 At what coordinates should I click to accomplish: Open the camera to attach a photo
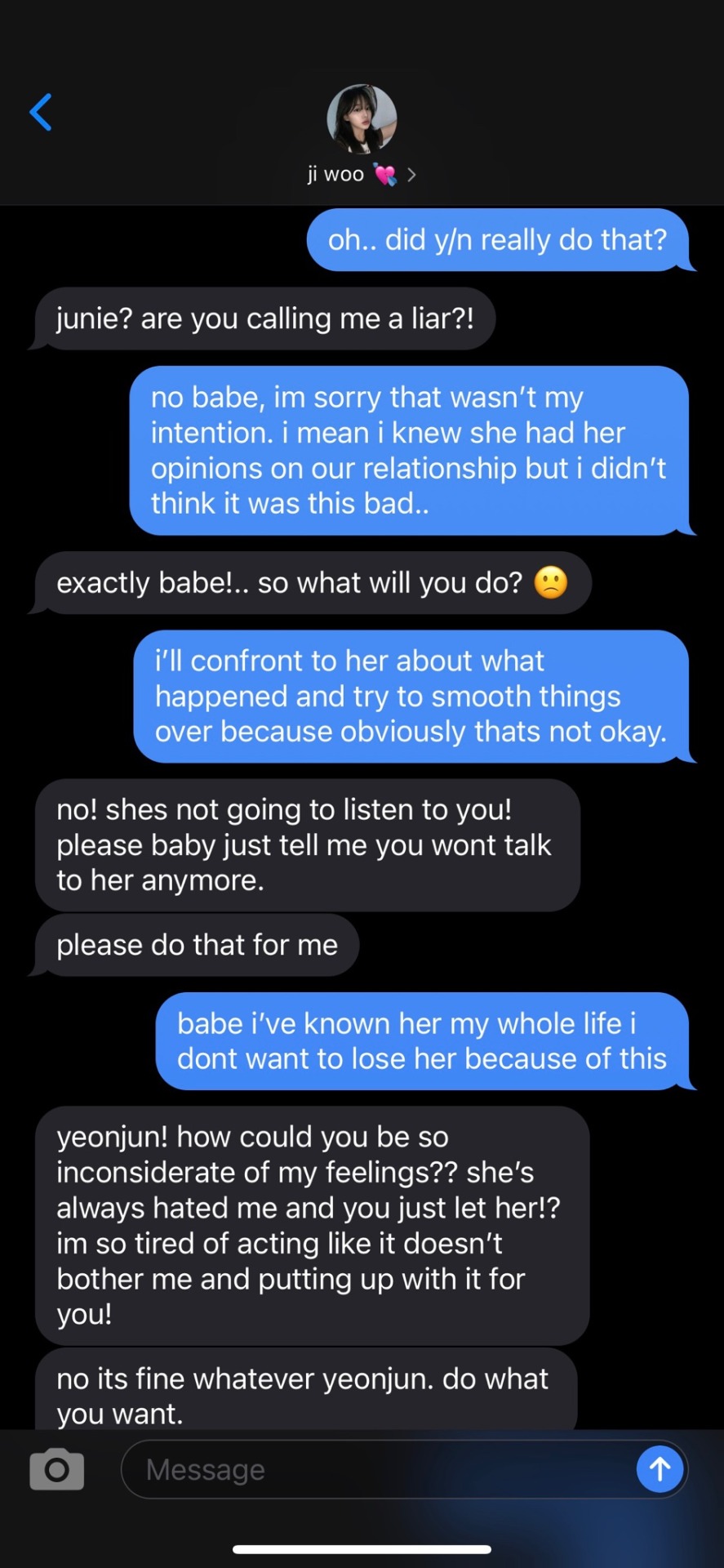56,1470
